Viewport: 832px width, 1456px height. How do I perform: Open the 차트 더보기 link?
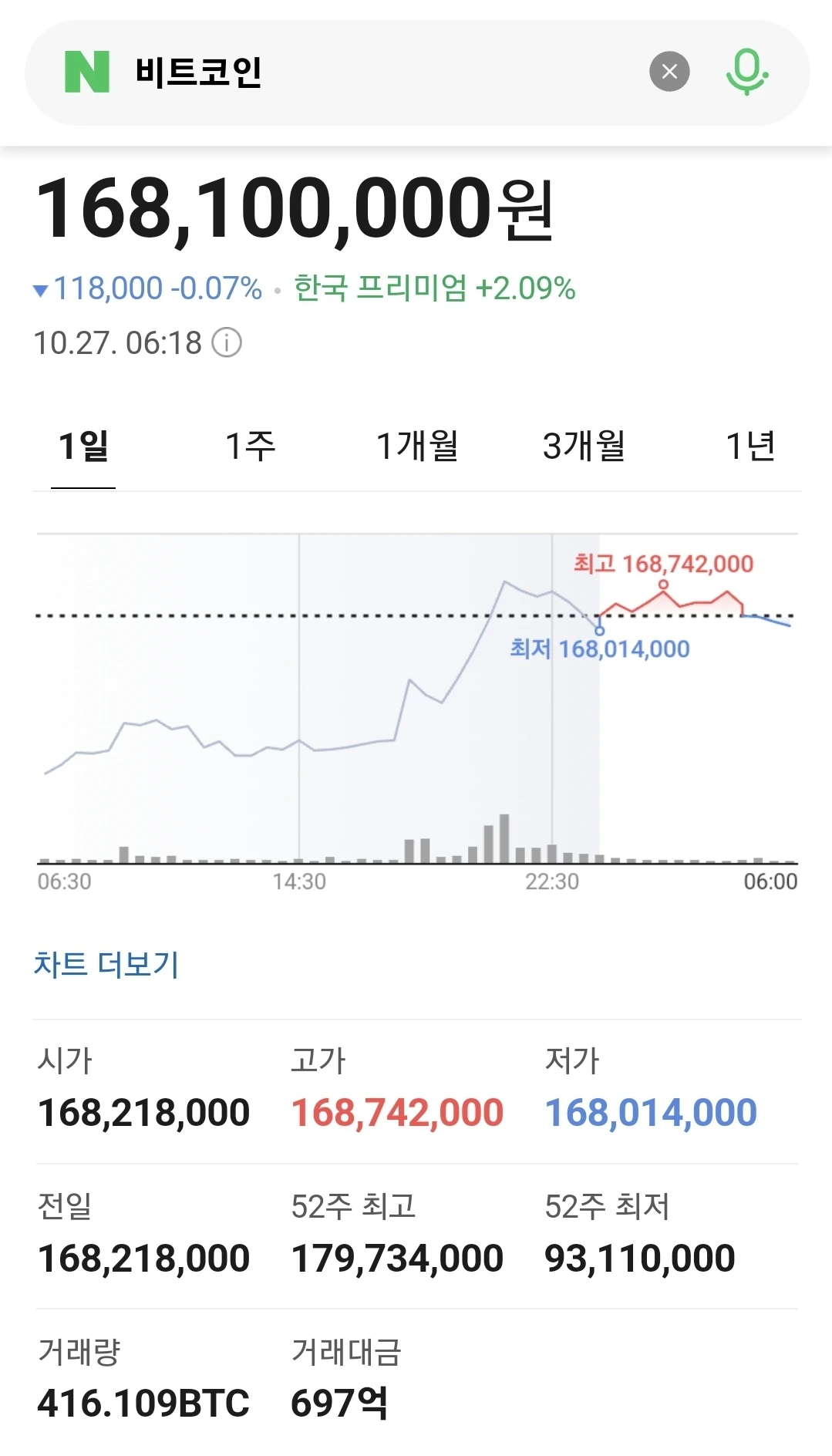coord(106,965)
